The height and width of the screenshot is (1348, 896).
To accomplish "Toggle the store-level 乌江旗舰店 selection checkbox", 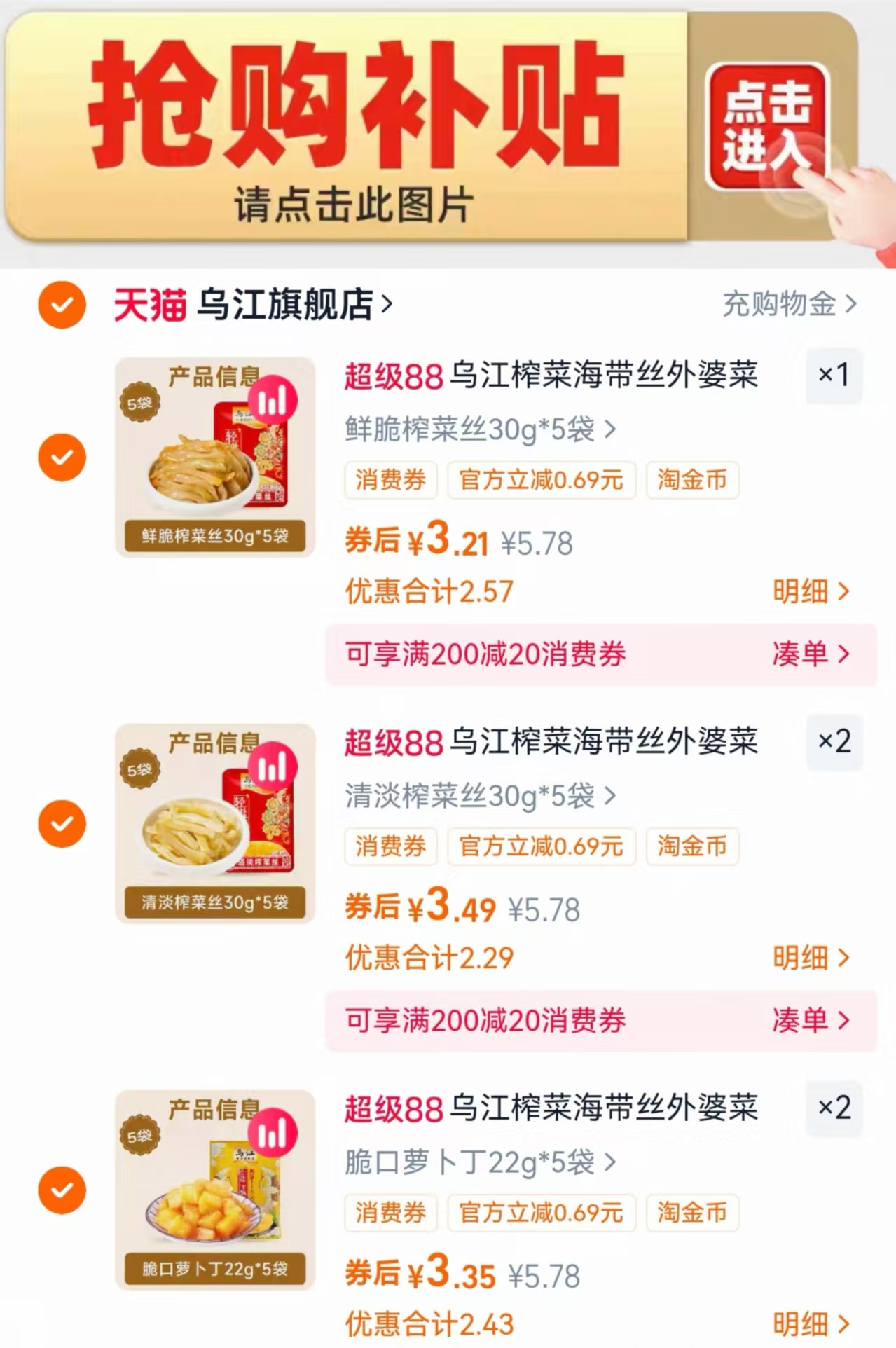I will [x=62, y=303].
